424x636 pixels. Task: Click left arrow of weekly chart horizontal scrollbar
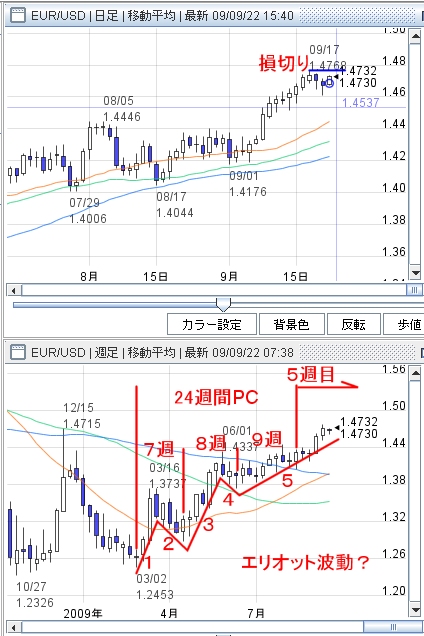[x=14, y=627]
